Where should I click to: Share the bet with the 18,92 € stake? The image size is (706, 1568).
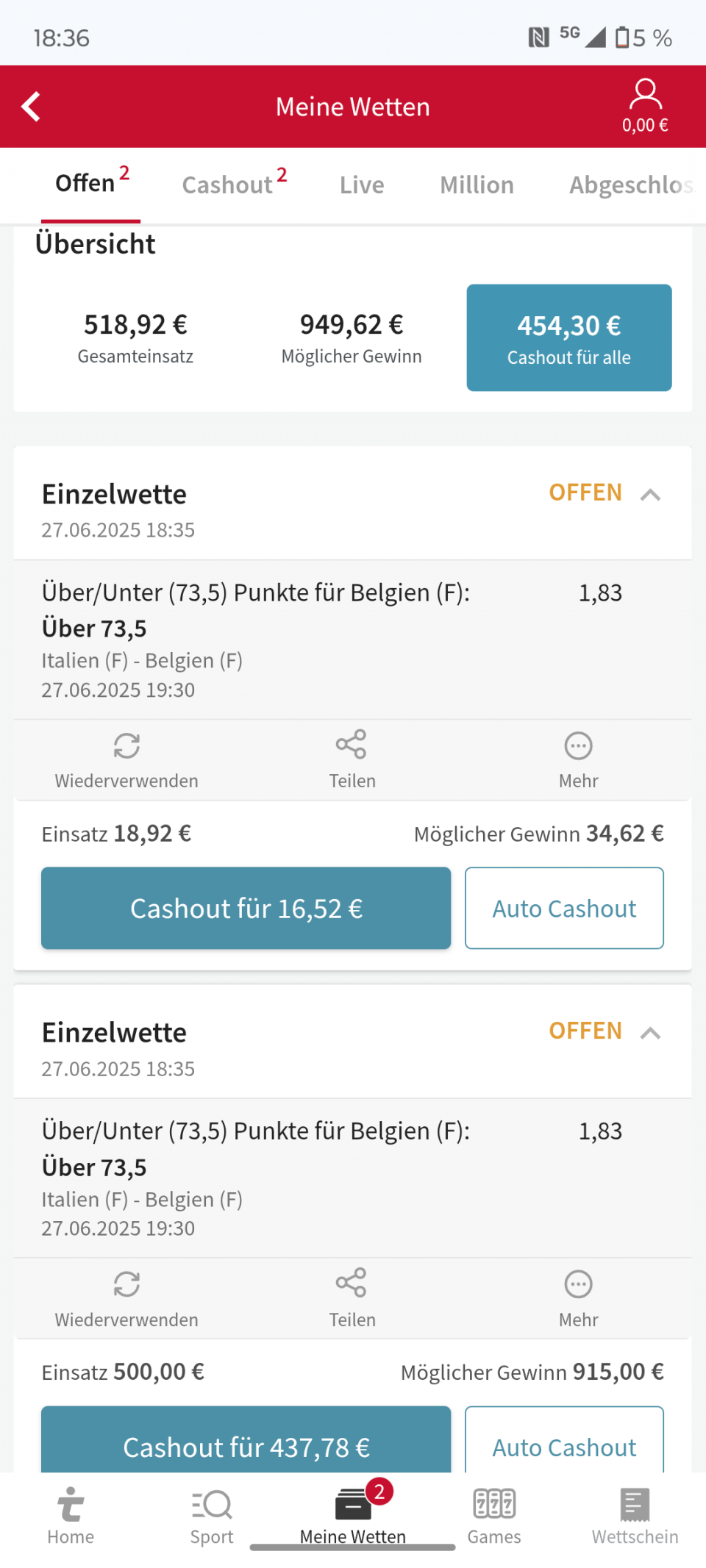352,760
